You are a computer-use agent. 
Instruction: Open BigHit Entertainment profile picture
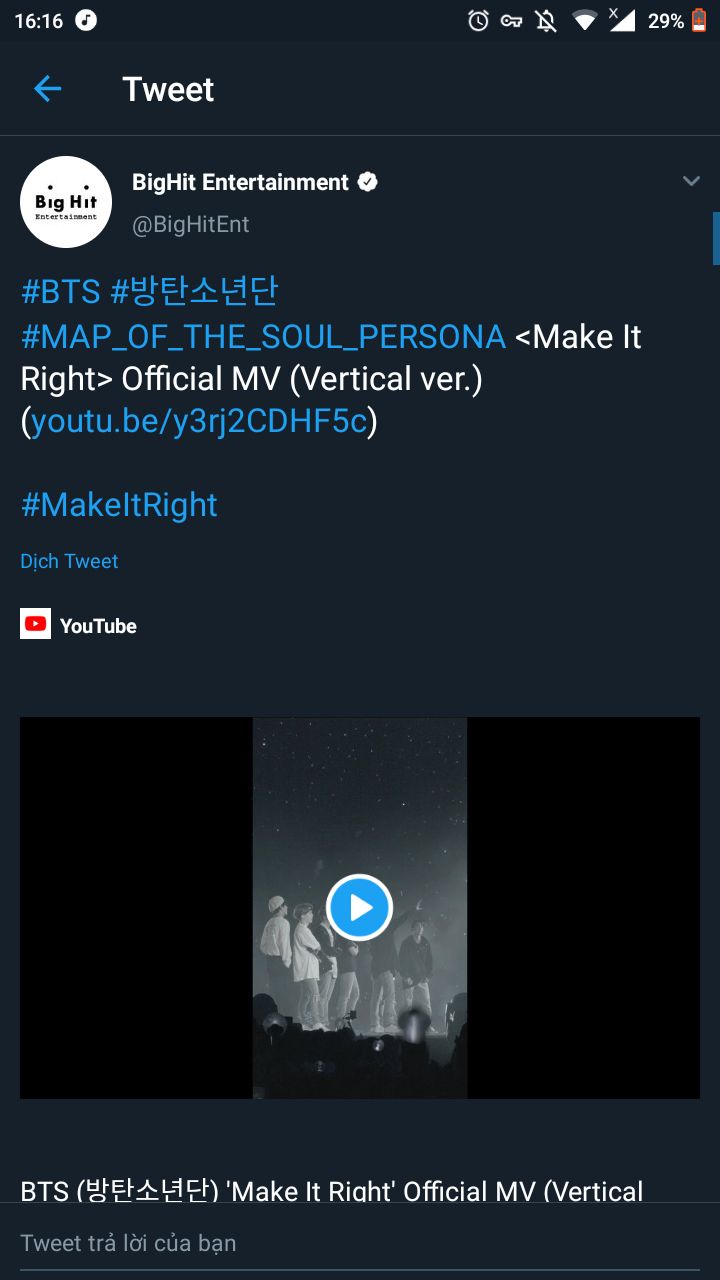coord(66,202)
